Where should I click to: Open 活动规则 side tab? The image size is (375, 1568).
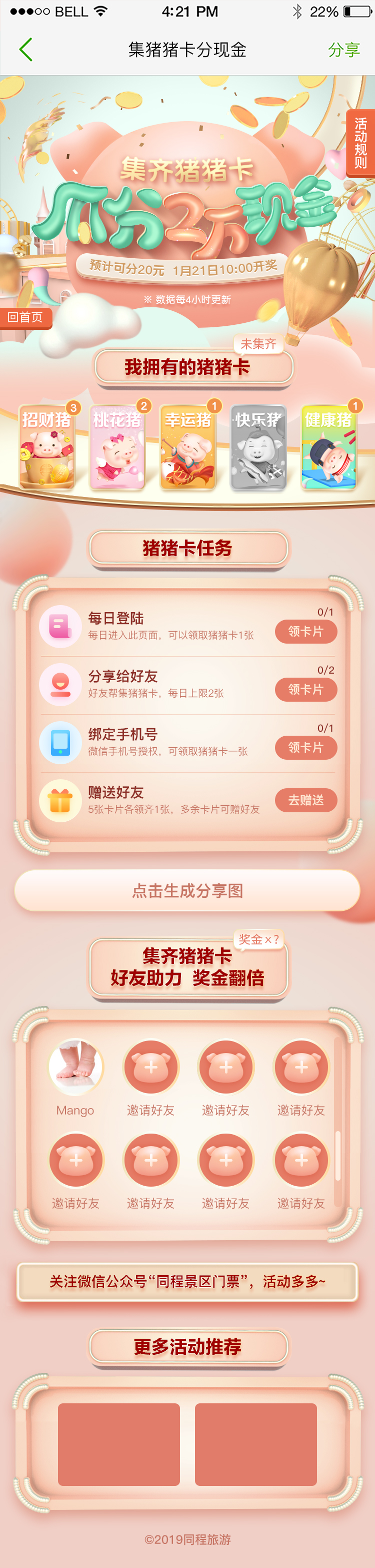[360, 143]
